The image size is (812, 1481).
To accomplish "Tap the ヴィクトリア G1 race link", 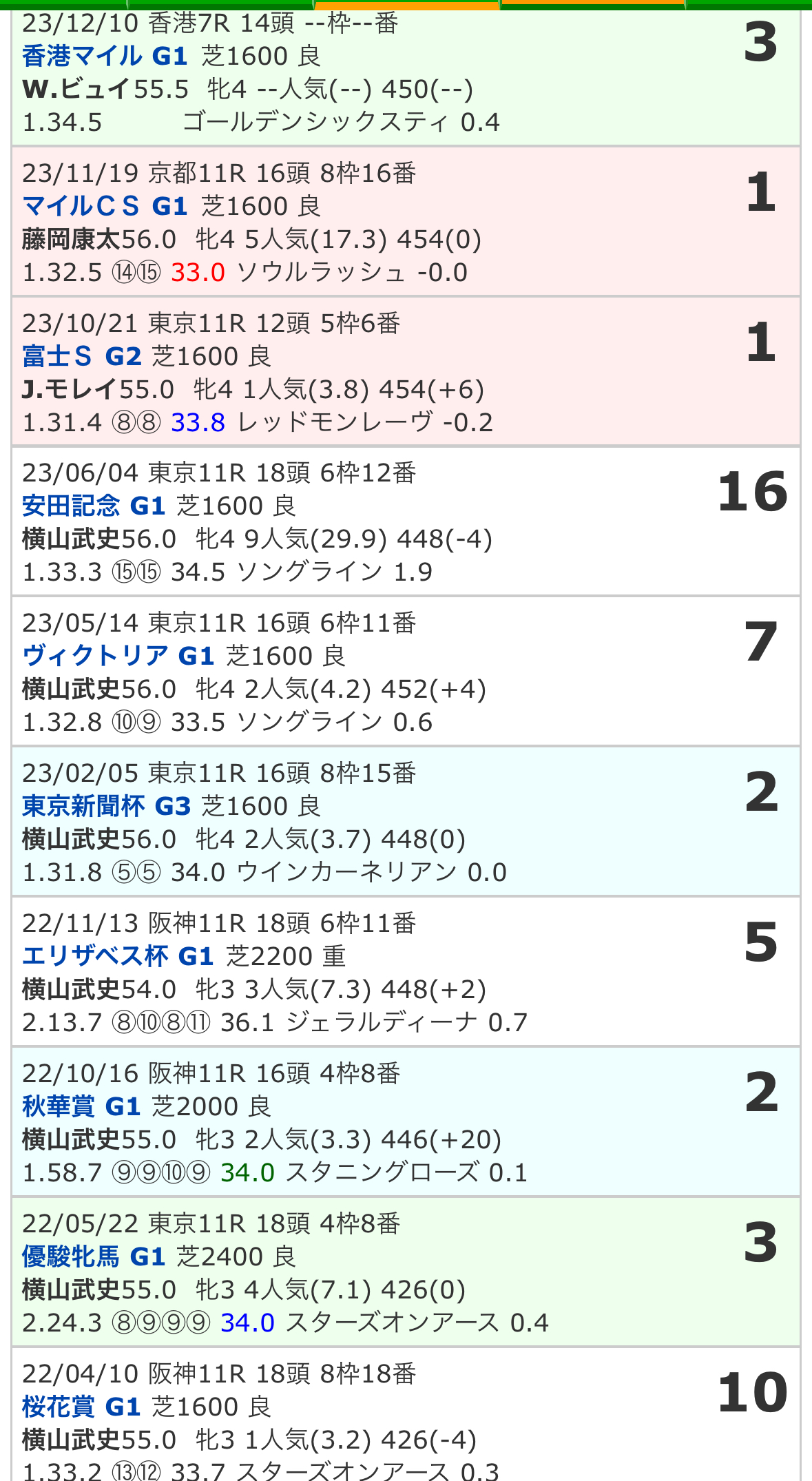I will click(118, 656).
